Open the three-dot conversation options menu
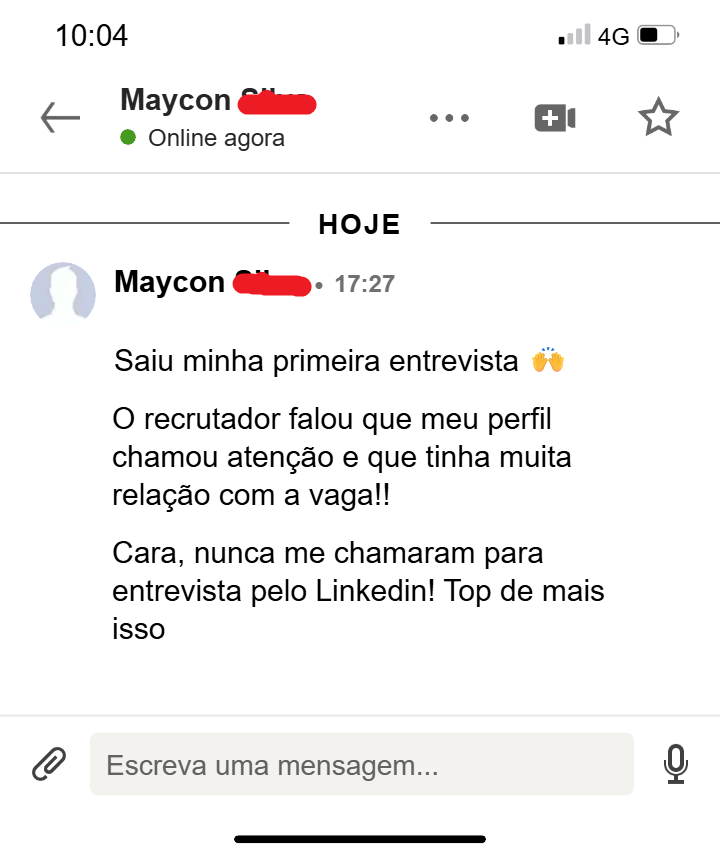This screenshot has height=860, width=720. pos(449,117)
